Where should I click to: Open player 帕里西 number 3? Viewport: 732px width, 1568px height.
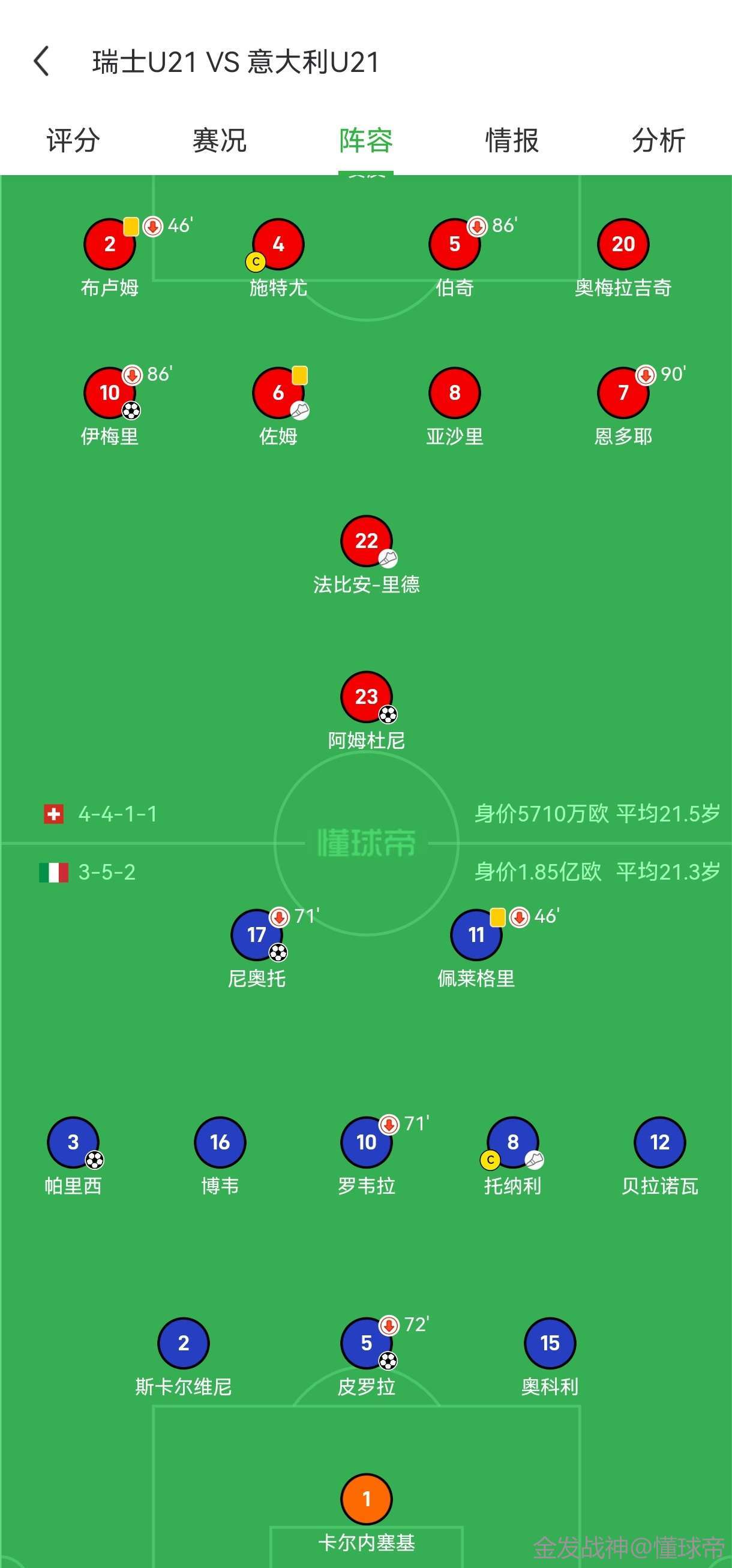[73, 1142]
